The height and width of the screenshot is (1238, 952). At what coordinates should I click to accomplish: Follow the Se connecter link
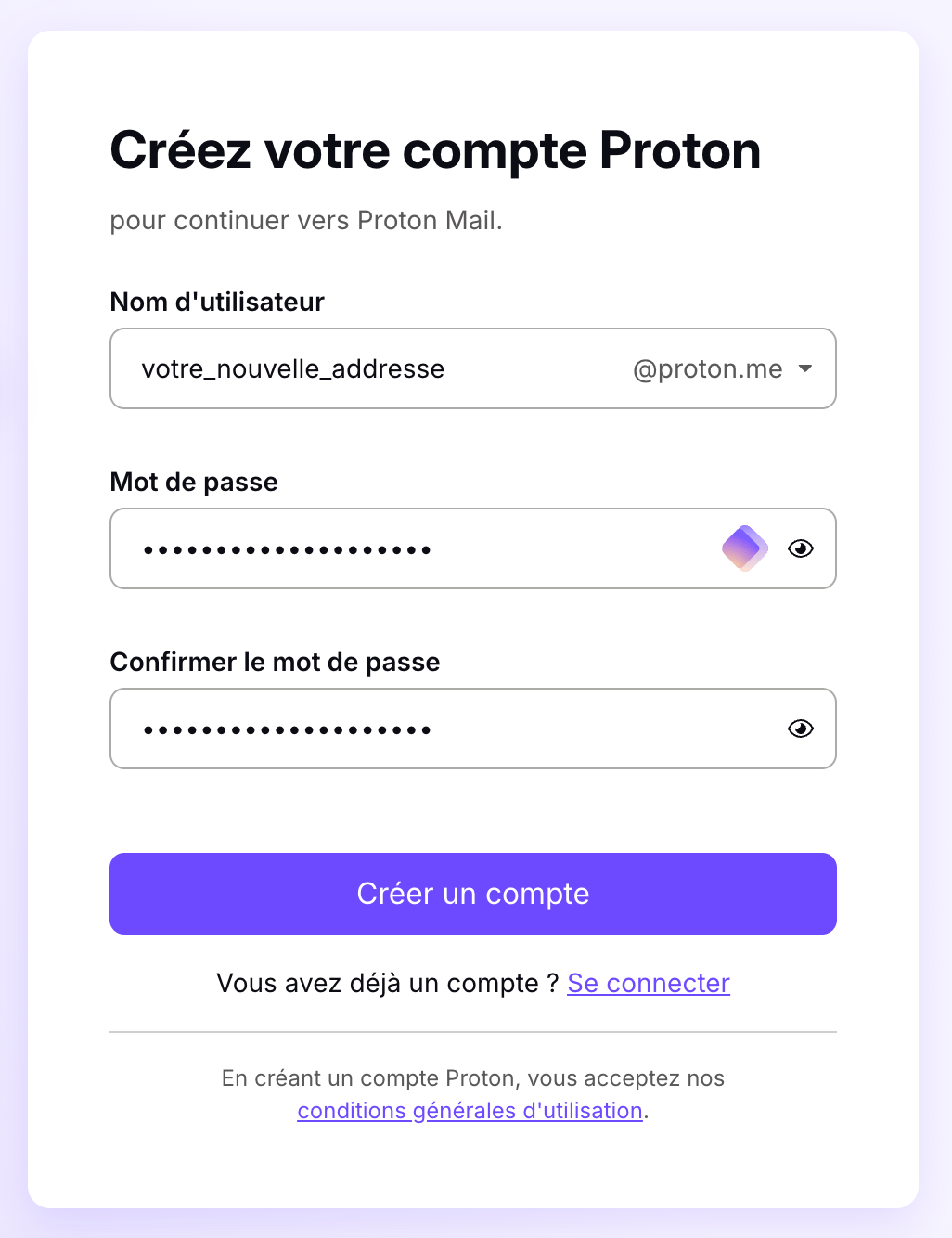[x=649, y=984]
